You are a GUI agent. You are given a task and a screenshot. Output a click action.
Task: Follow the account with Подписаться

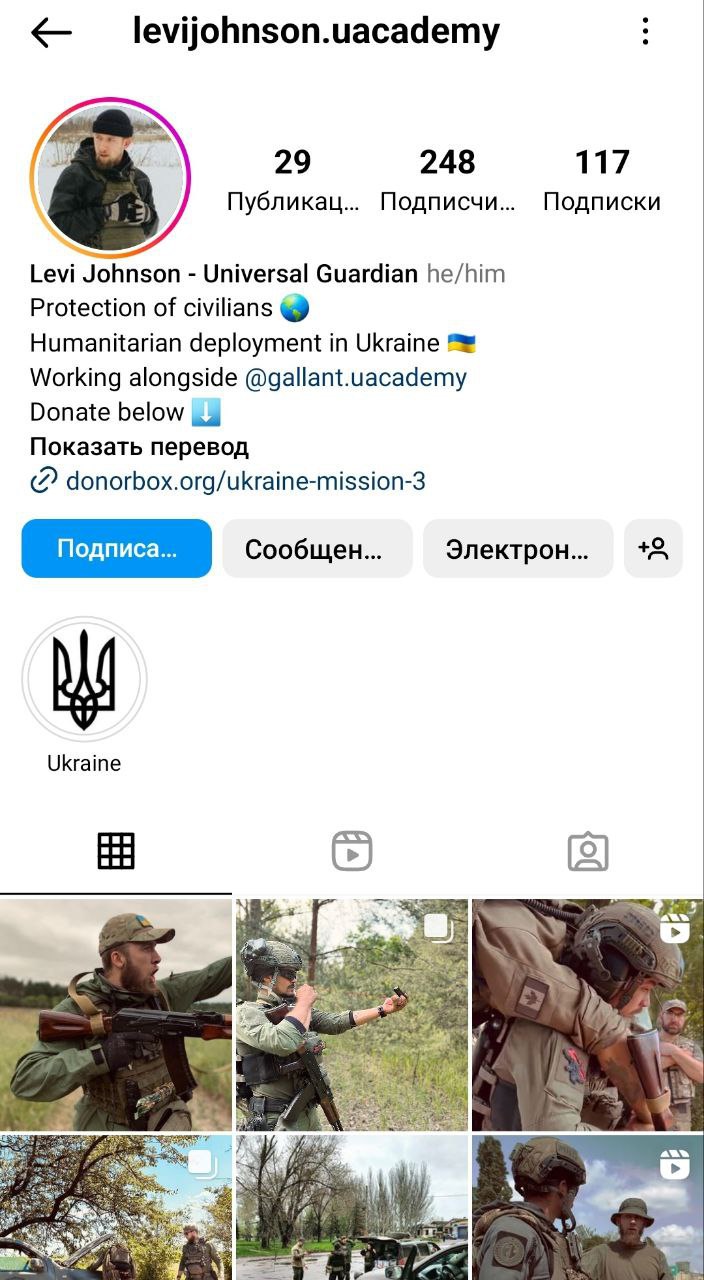pos(117,548)
